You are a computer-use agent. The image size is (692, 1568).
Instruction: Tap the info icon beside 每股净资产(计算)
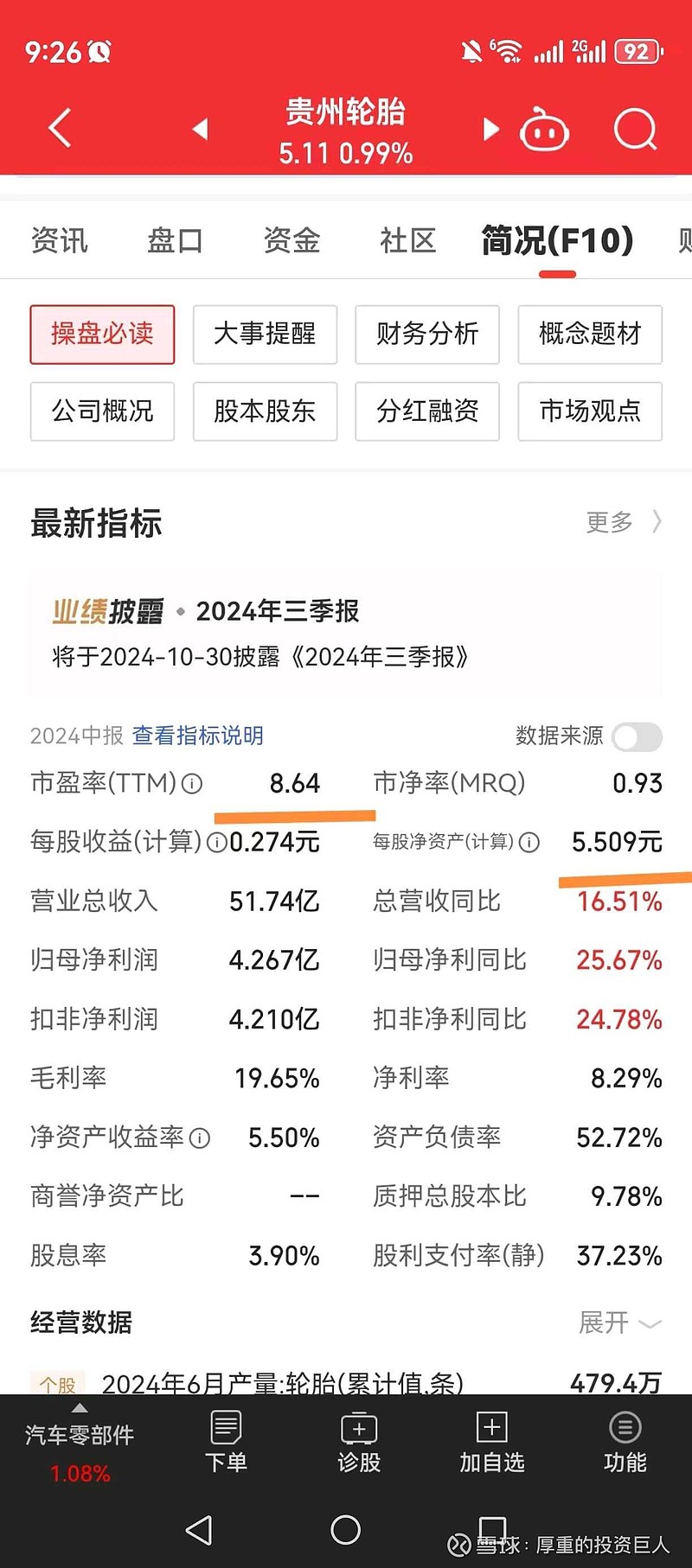click(x=530, y=842)
